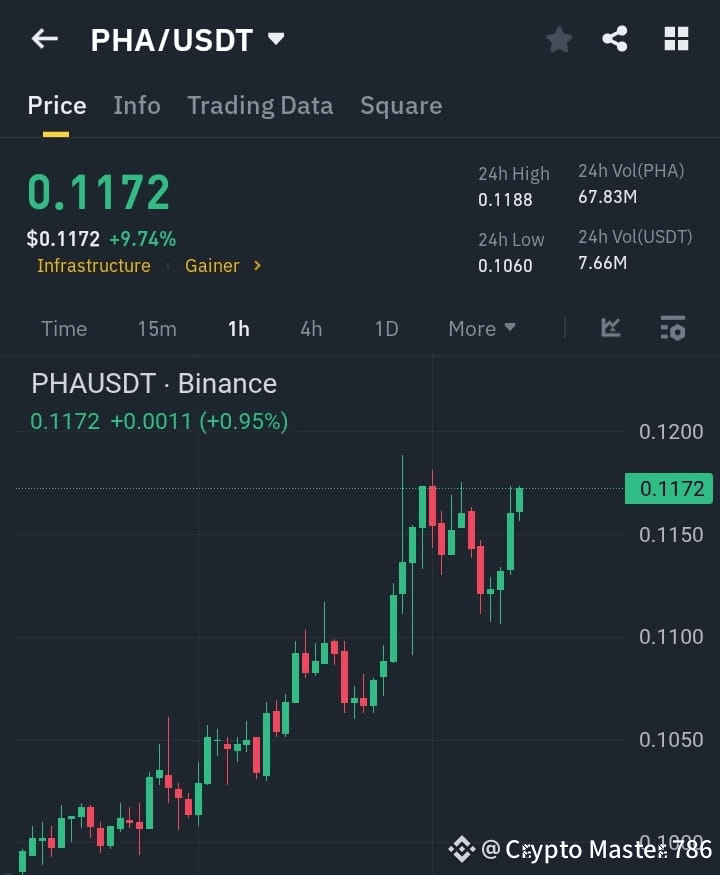The height and width of the screenshot is (875, 720).
Task: Tap the back arrow icon
Action: click(x=44, y=39)
